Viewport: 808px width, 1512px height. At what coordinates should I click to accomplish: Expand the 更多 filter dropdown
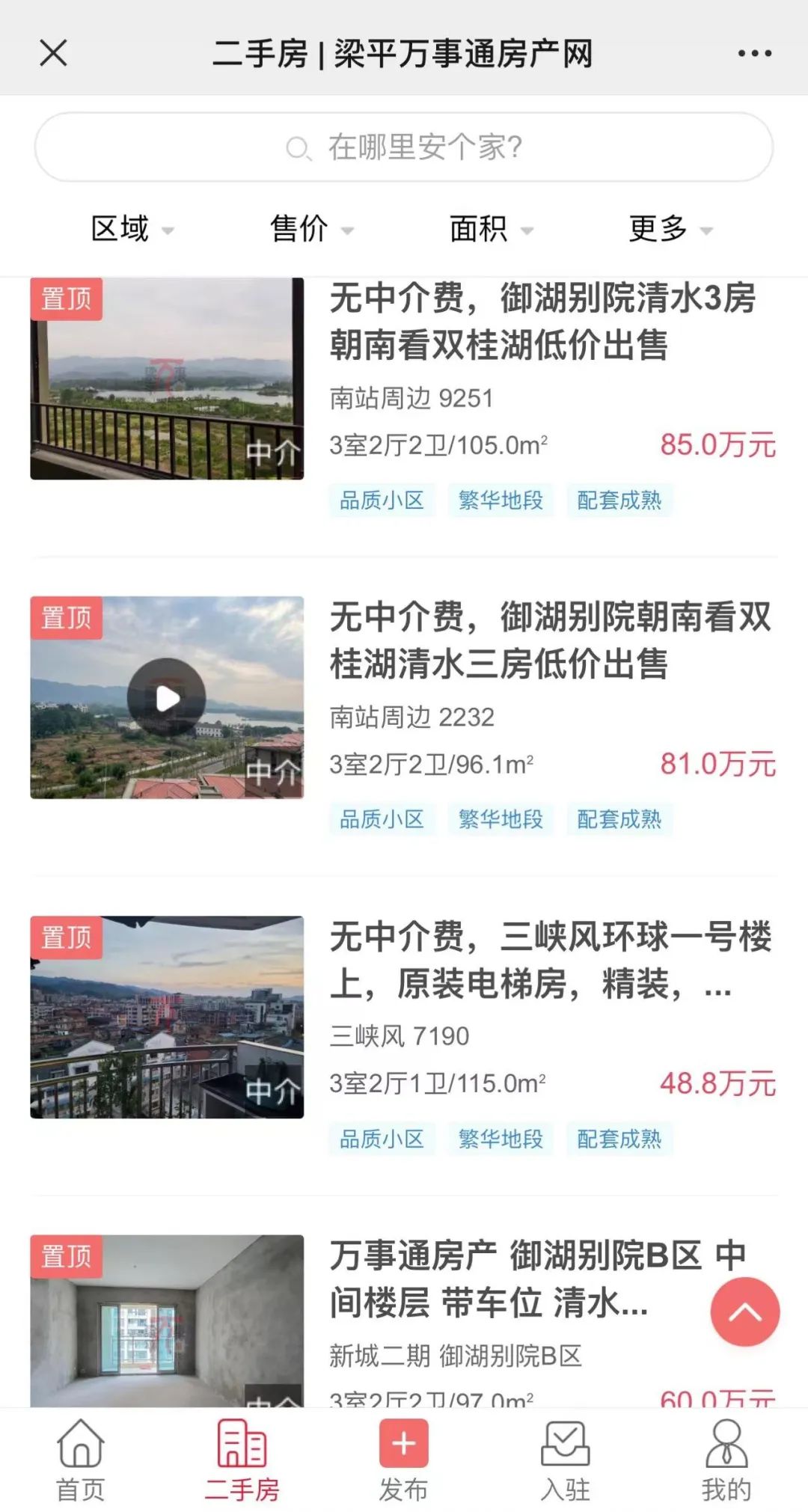[670, 229]
